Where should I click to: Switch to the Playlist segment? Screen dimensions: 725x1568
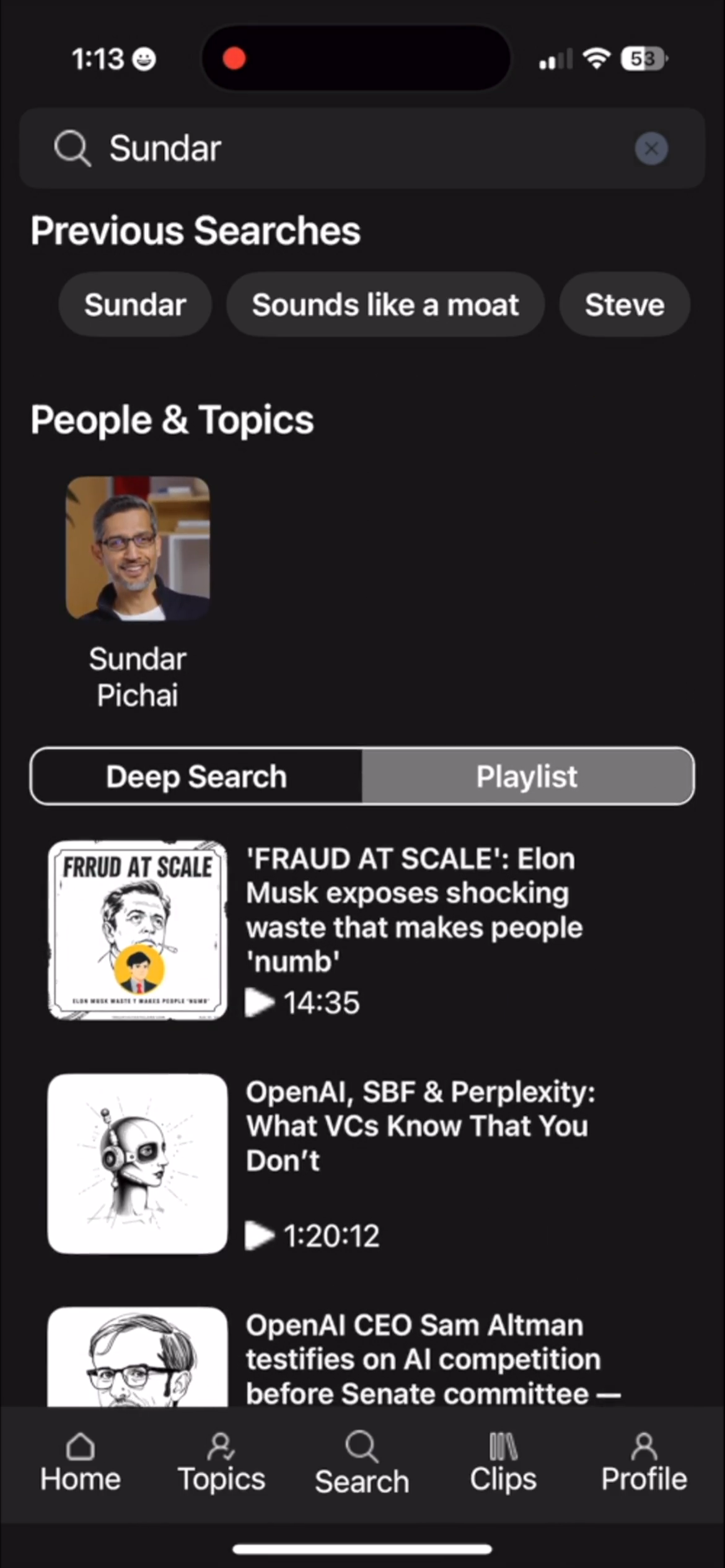pos(527,777)
